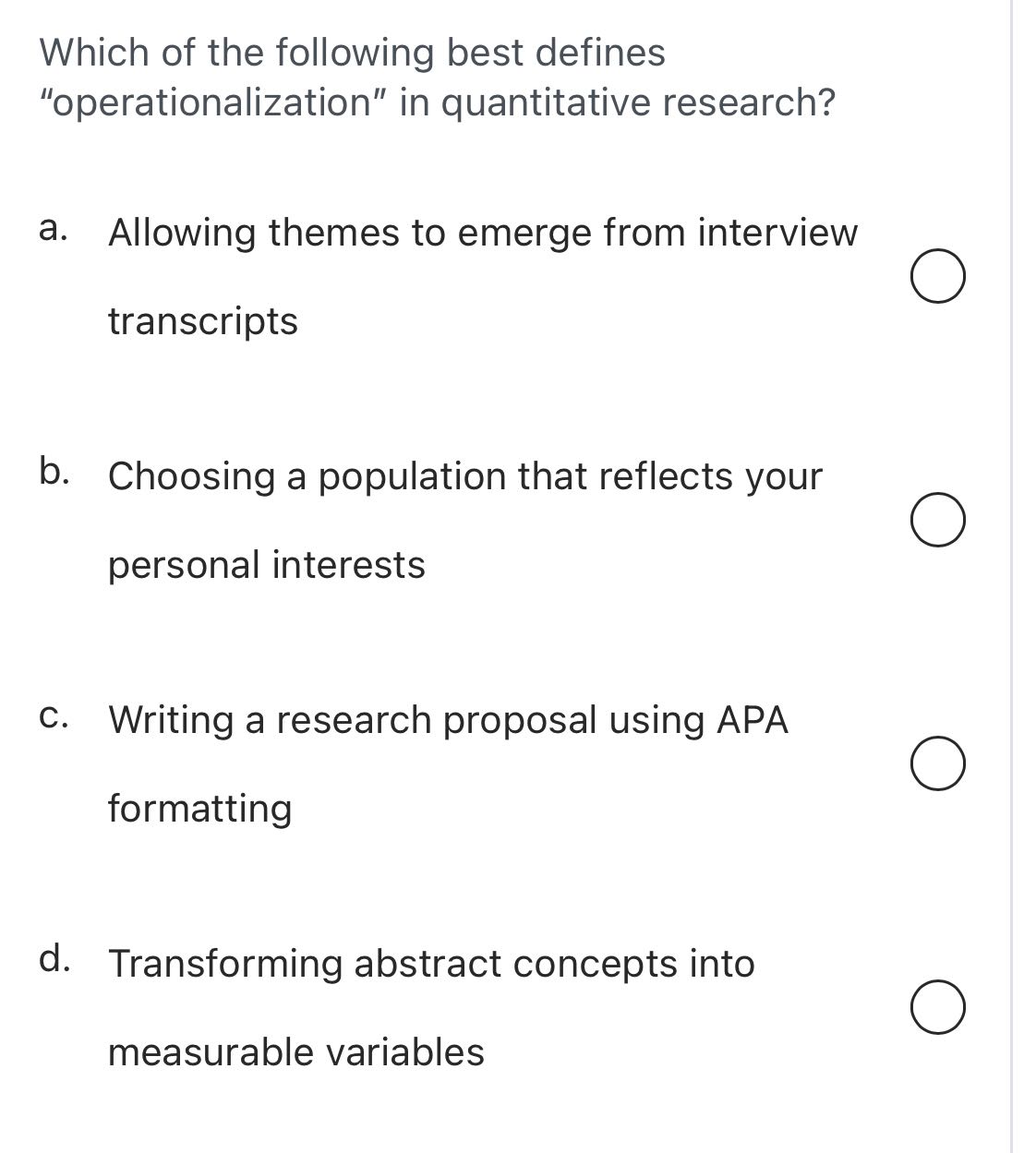Pick option c about APA formatting proposal
The height and width of the screenshot is (1153, 1036).
[x=937, y=764]
